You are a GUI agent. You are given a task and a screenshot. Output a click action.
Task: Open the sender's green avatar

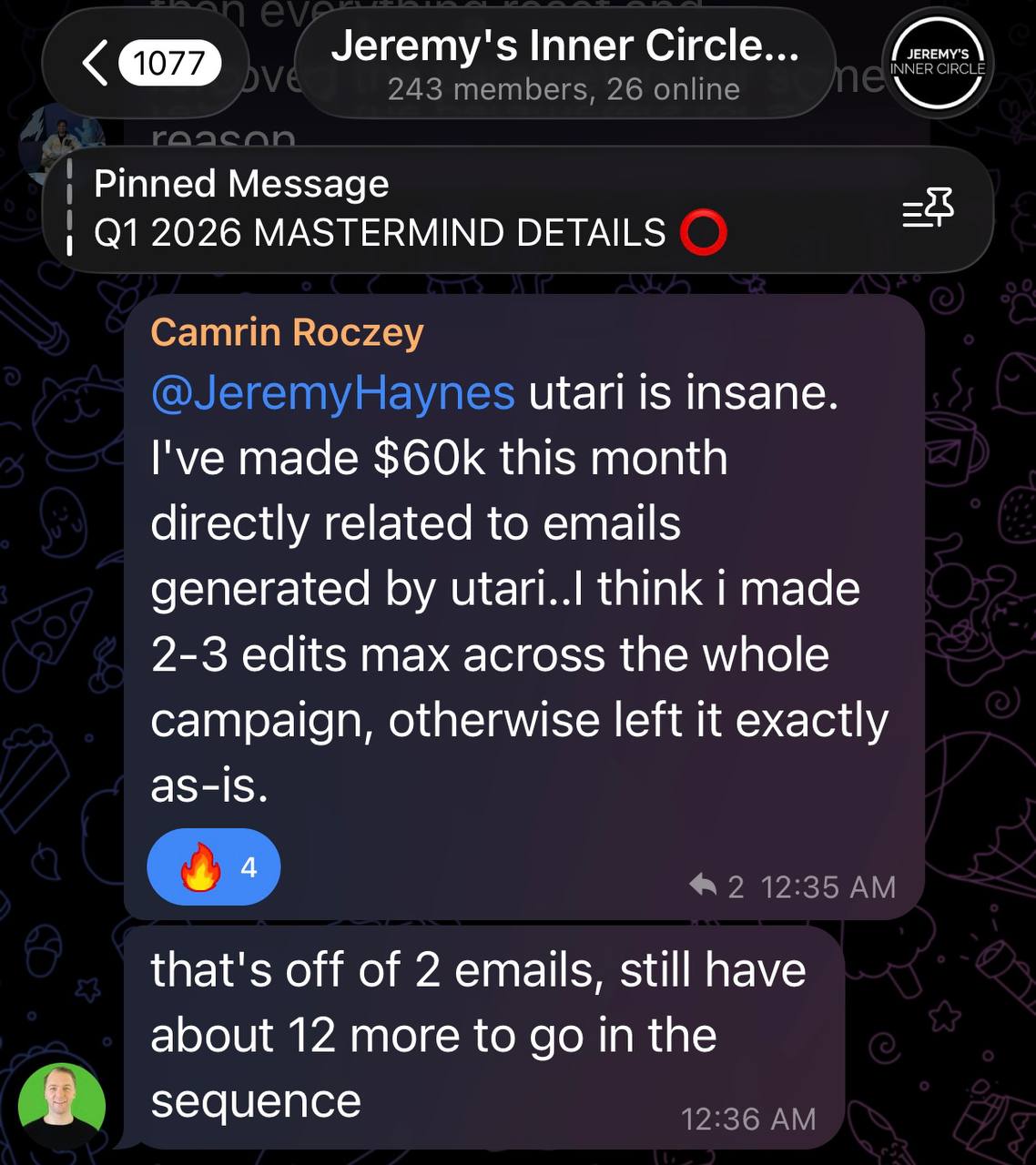[x=62, y=1105]
